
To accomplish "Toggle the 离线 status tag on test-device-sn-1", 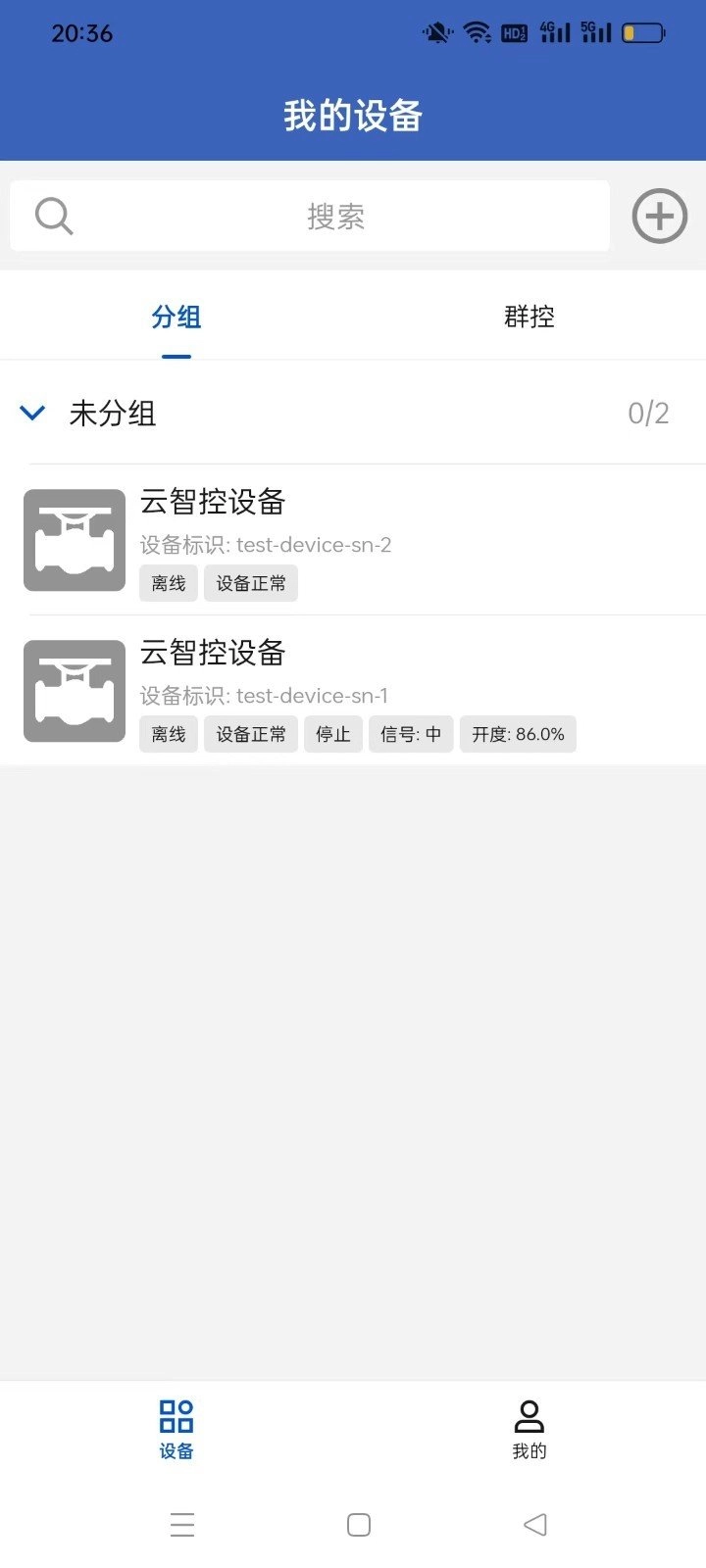I will [x=168, y=734].
